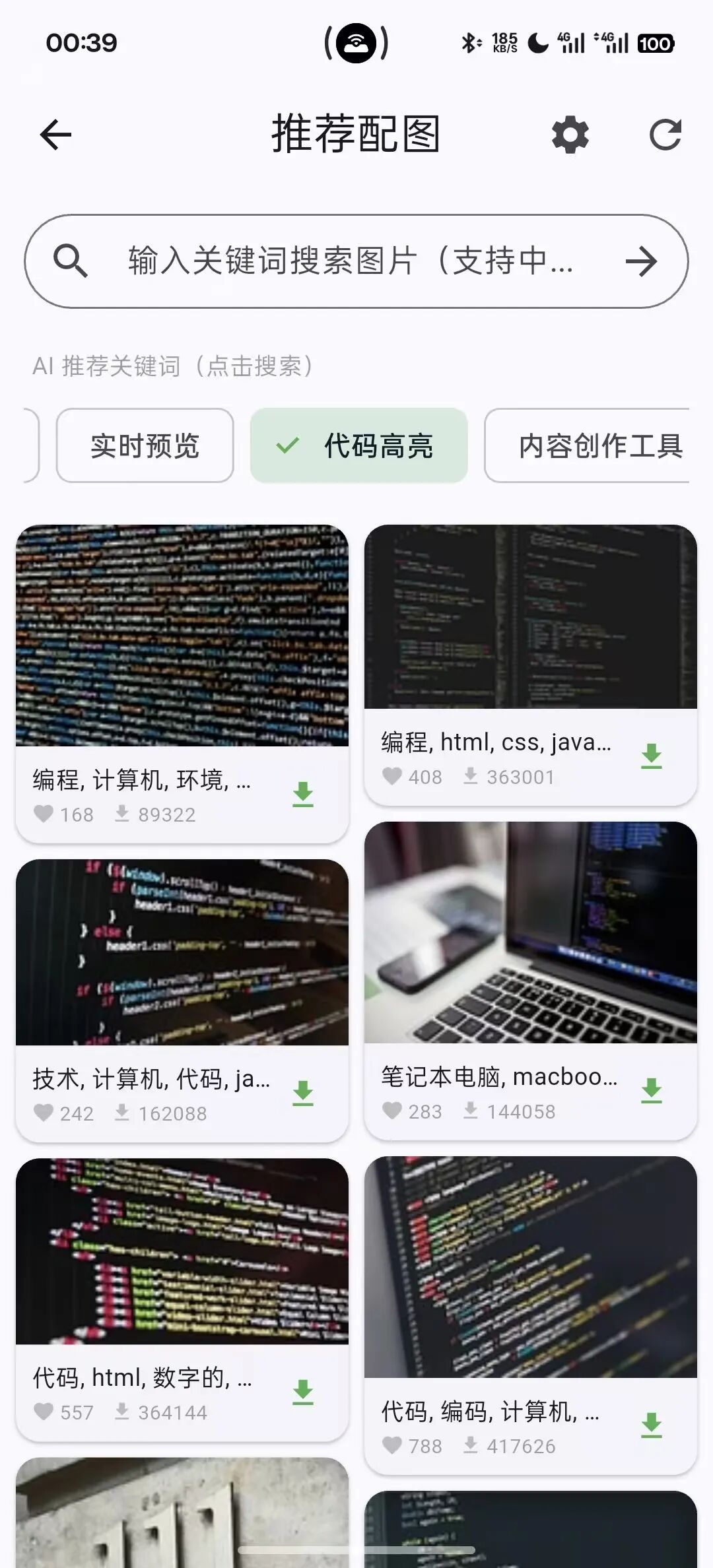
Task: Open the 技术, 计算机, 代码 image card
Action: pyautogui.click(x=182, y=952)
